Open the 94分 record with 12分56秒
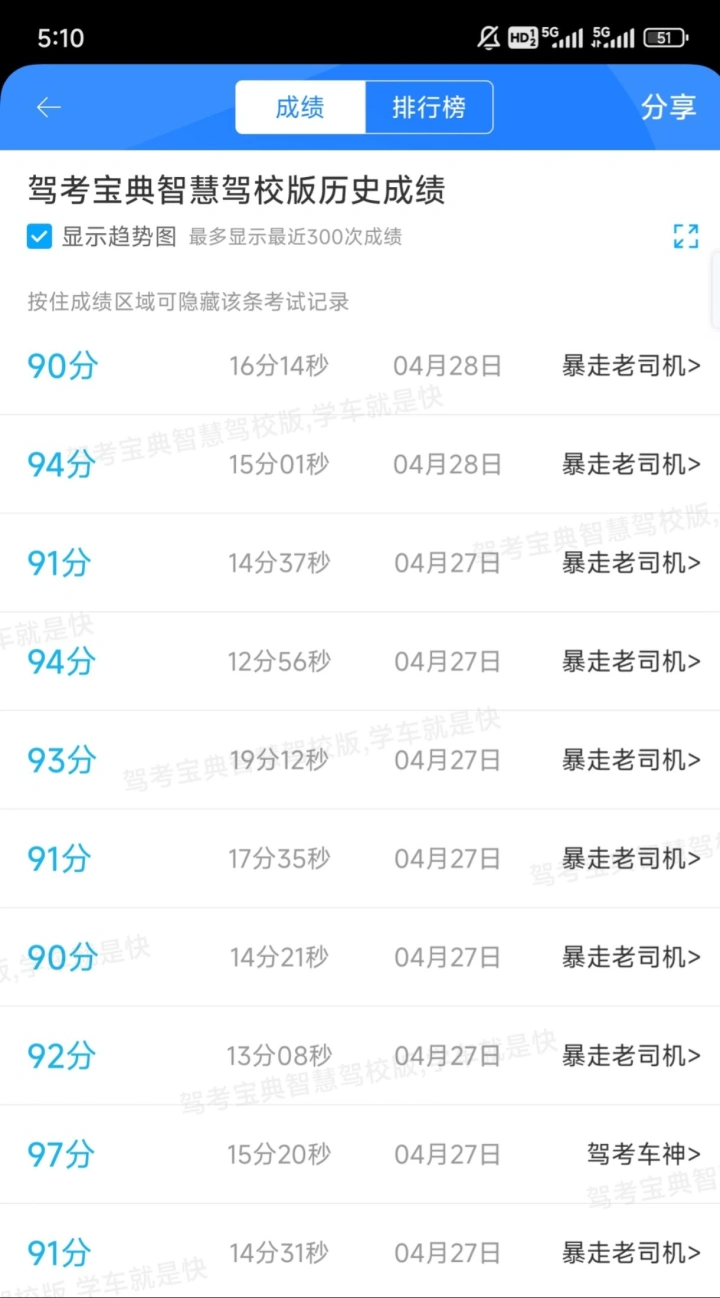720x1298 pixels. [x=360, y=661]
